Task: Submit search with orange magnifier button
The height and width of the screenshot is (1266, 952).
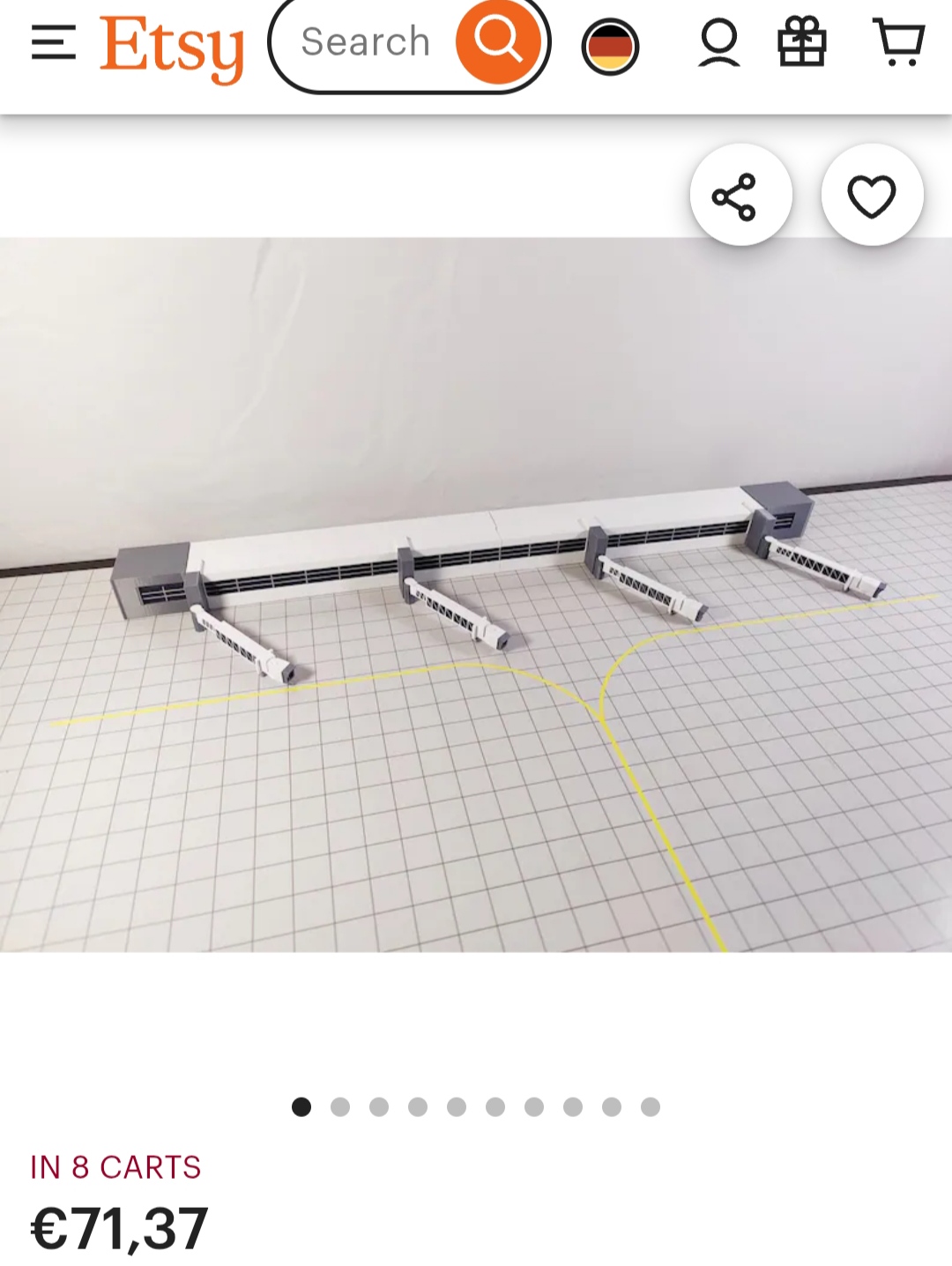Action: coord(498,41)
